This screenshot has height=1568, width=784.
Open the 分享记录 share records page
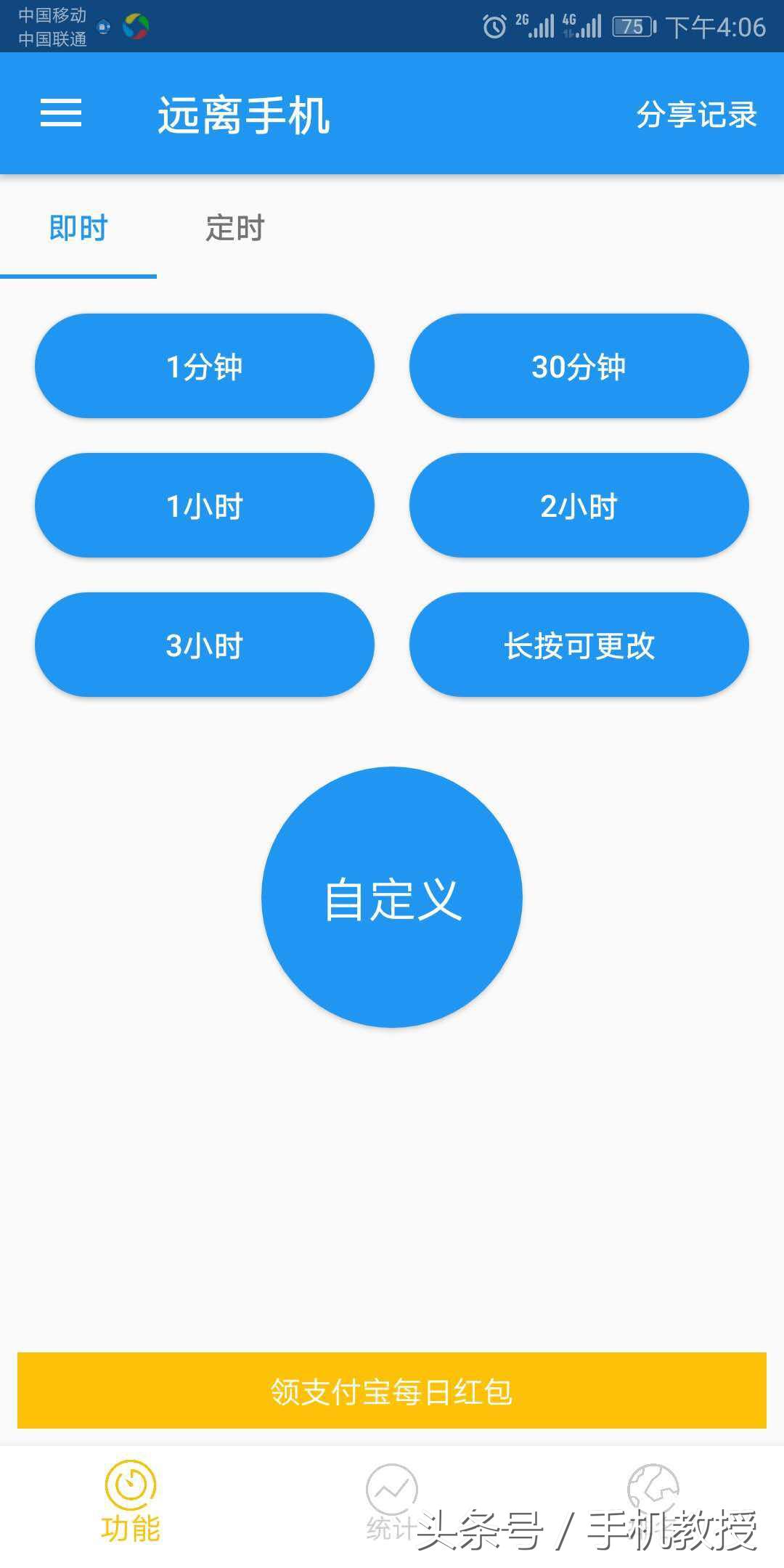click(697, 115)
